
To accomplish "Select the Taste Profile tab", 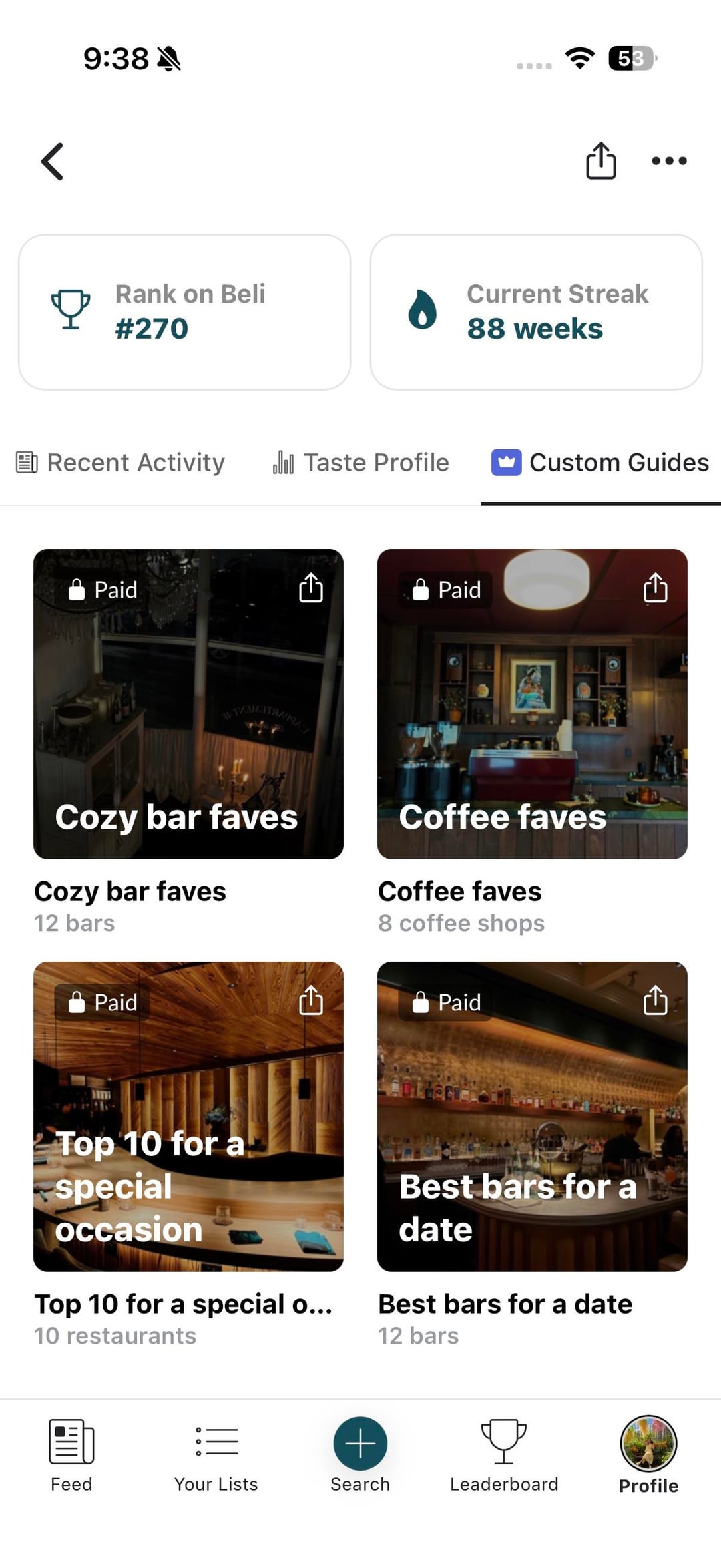I will (x=361, y=463).
